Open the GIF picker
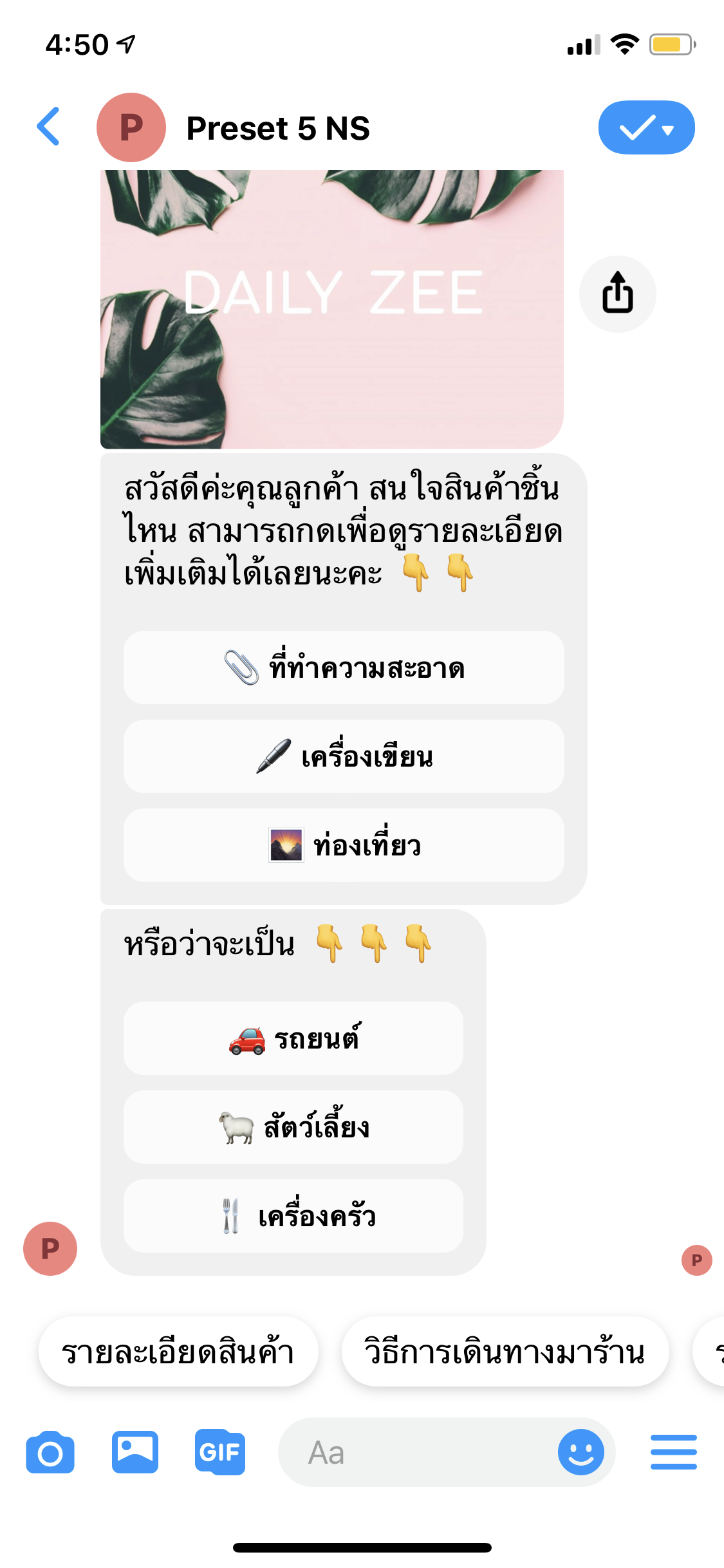This screenshot has width=724, height=1568. click(220, 1452)
